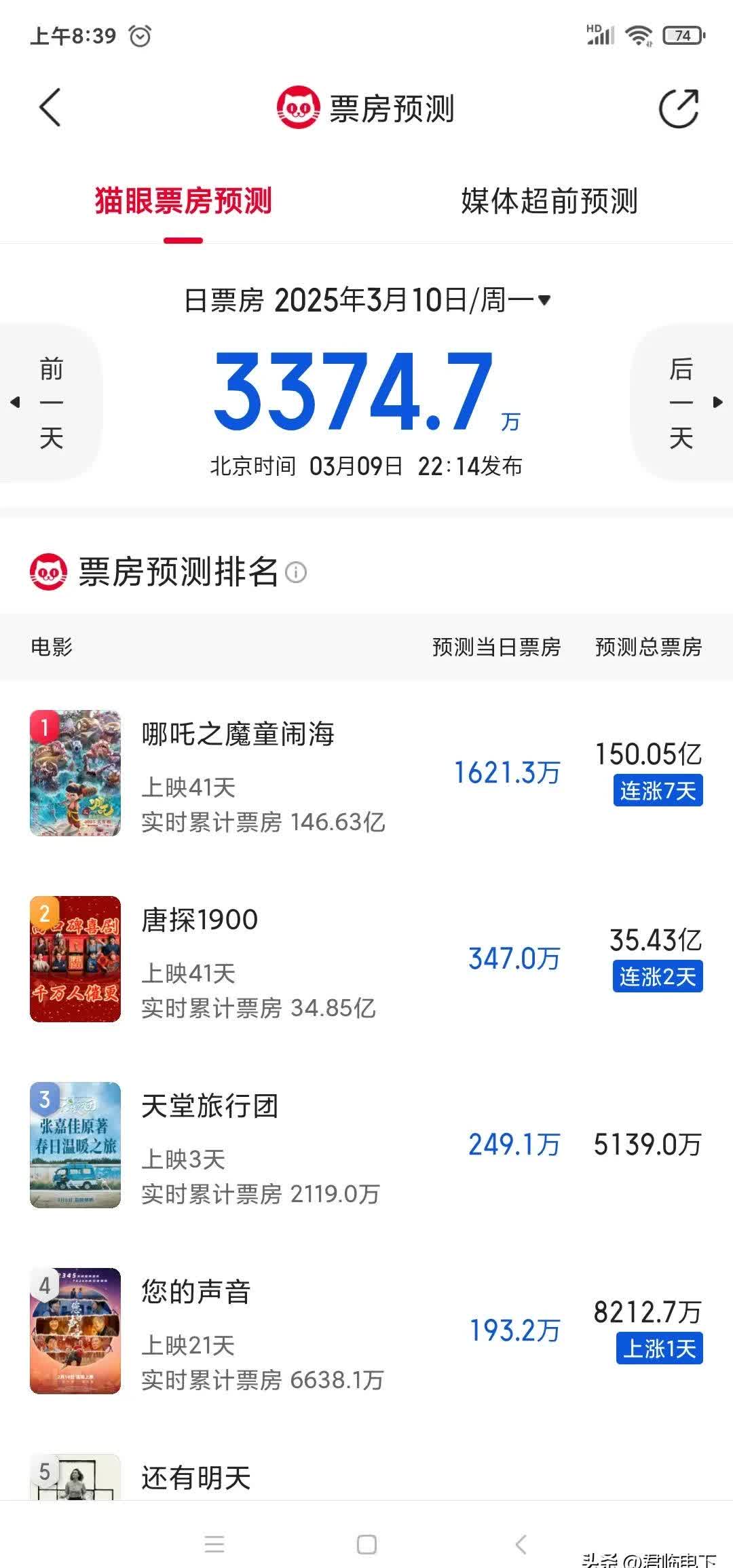Switch to the 媒体超前预测 tab
Screen dimensions: 733x1568
pos(549,201)
